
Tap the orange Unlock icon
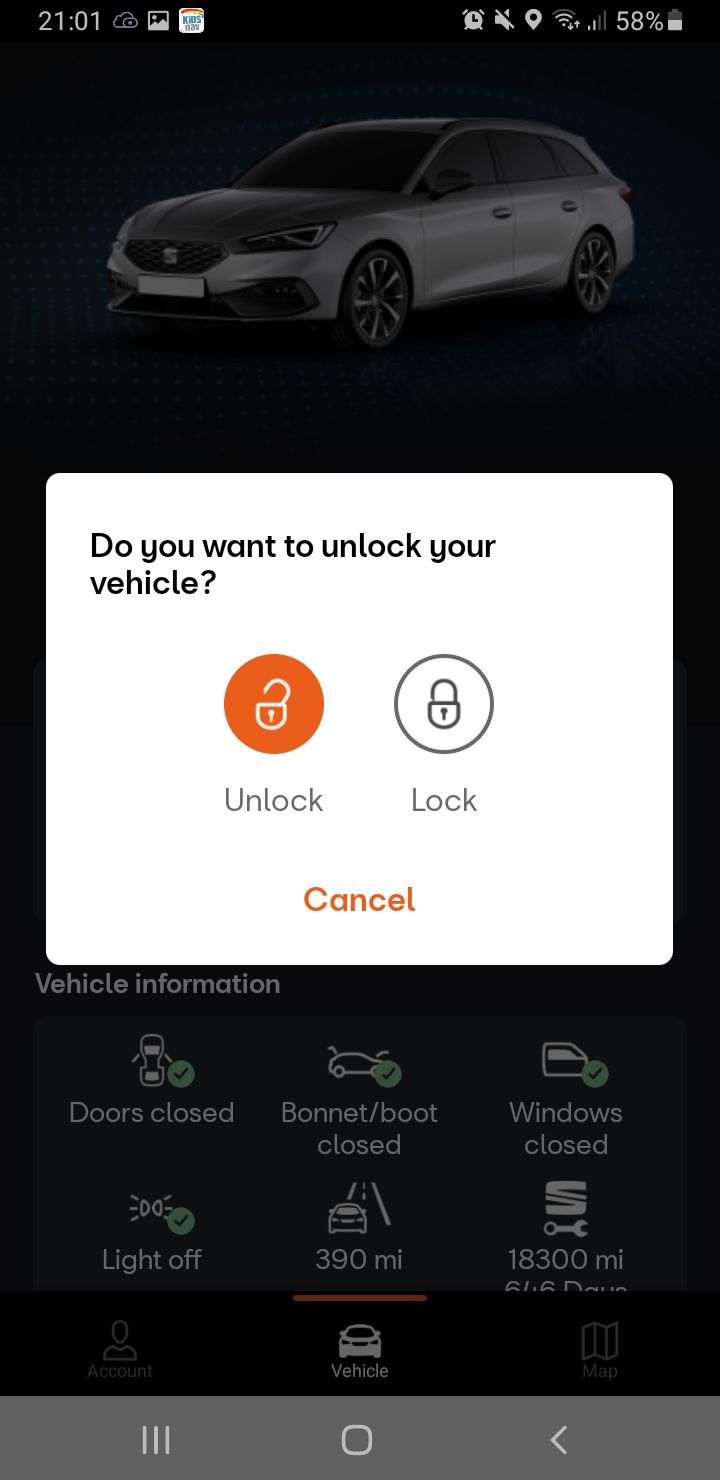tap(274, 703)
